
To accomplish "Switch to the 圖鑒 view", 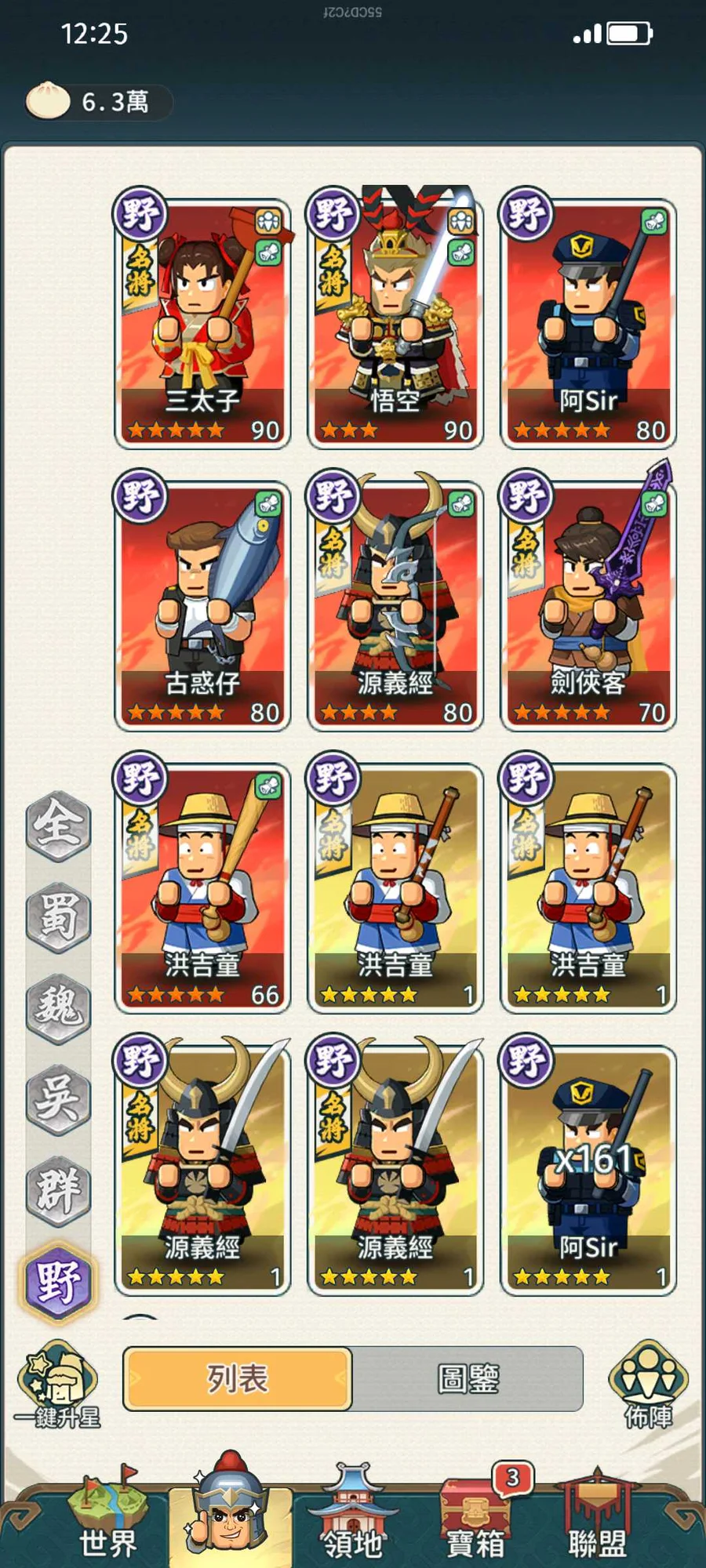I will [468, 1379].
